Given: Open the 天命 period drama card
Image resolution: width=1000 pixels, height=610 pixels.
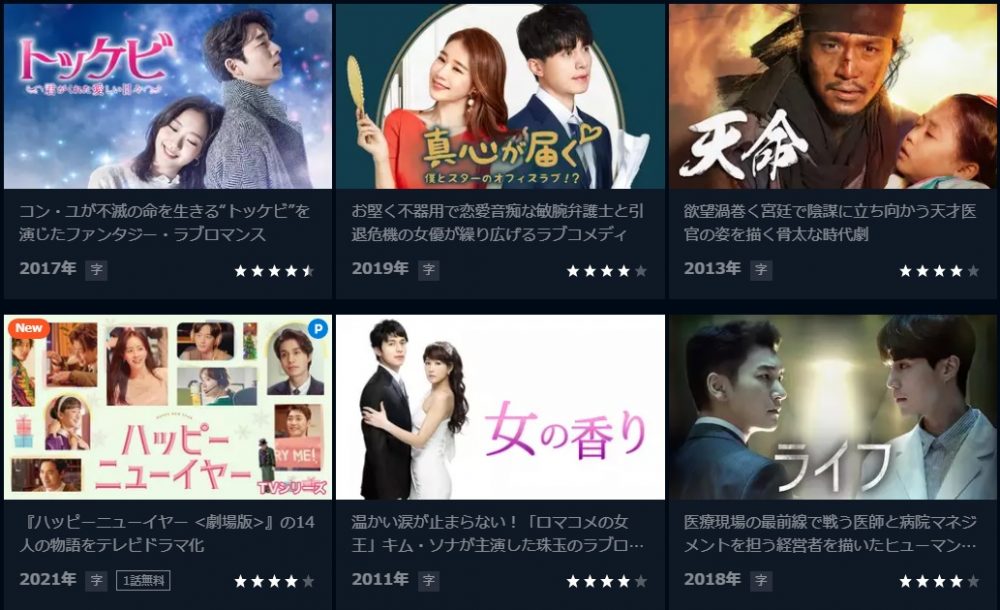Looking at the screenshot, I should [832, 97].
